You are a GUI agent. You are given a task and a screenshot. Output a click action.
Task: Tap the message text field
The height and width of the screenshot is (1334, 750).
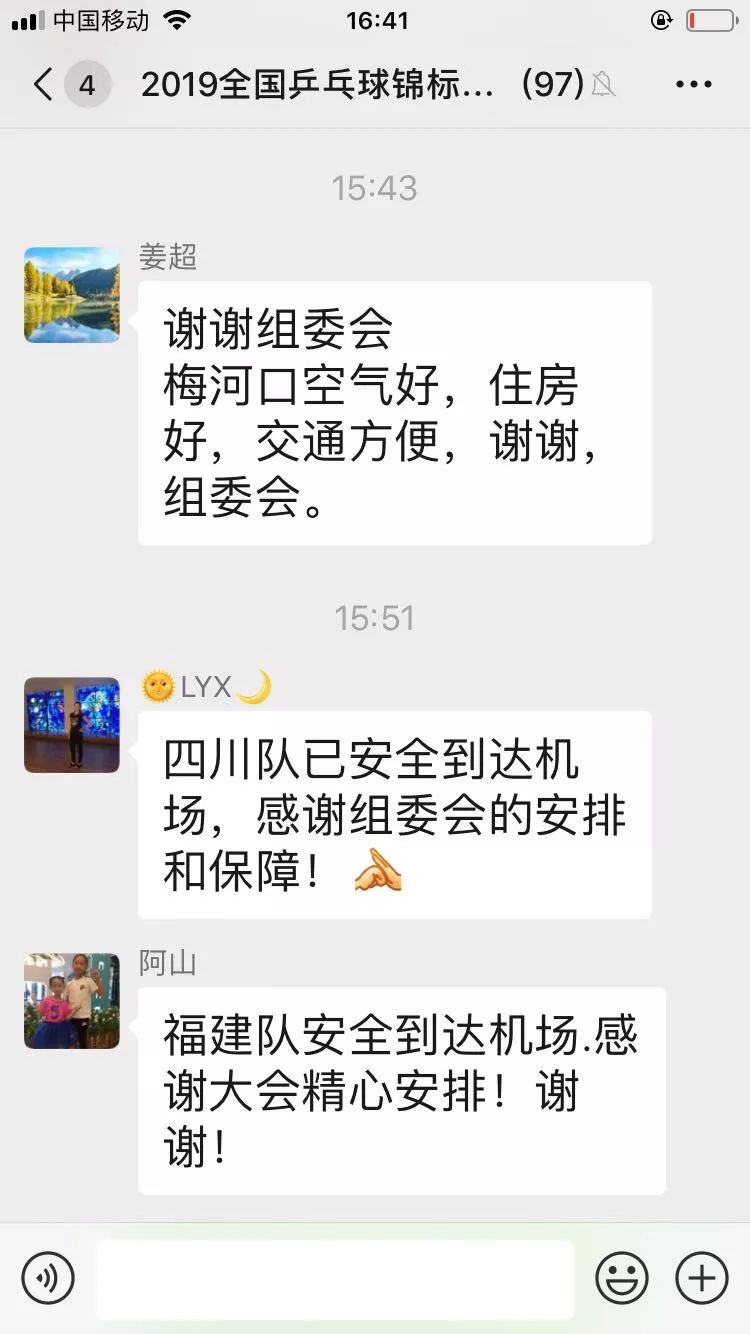335,1277
